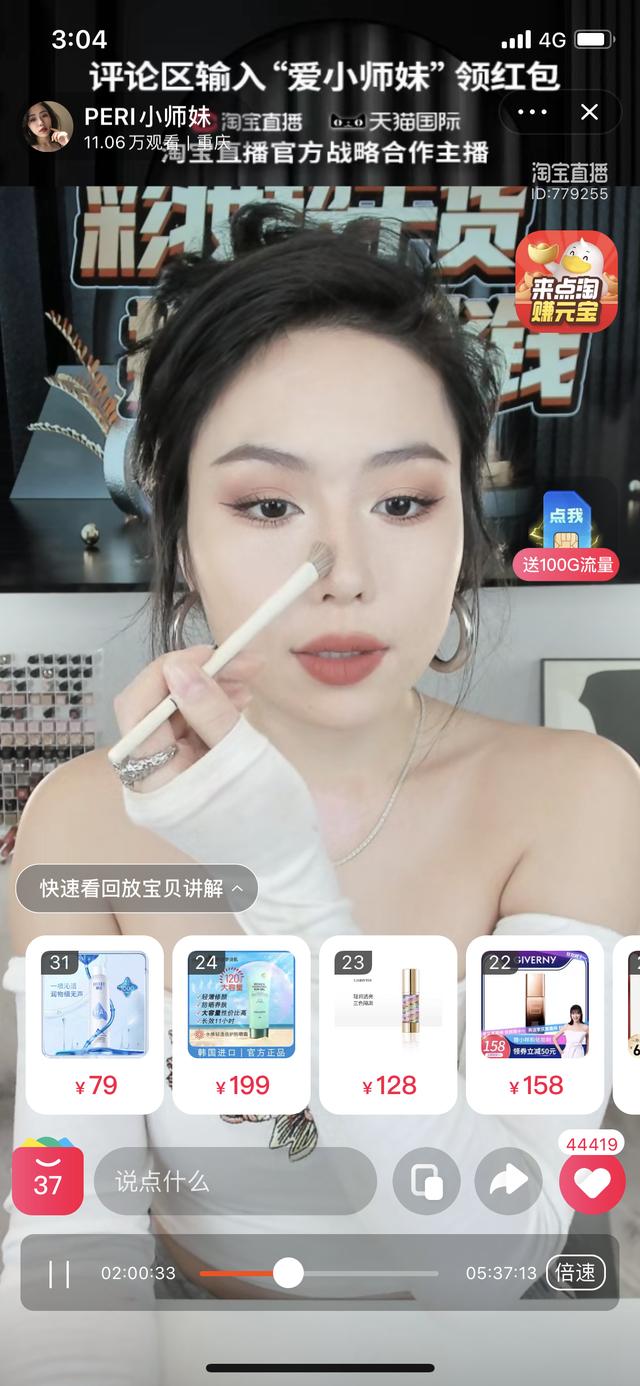Close the live stream replay
This screenshot has height=1386, width=640.
(x=589, y=112)
